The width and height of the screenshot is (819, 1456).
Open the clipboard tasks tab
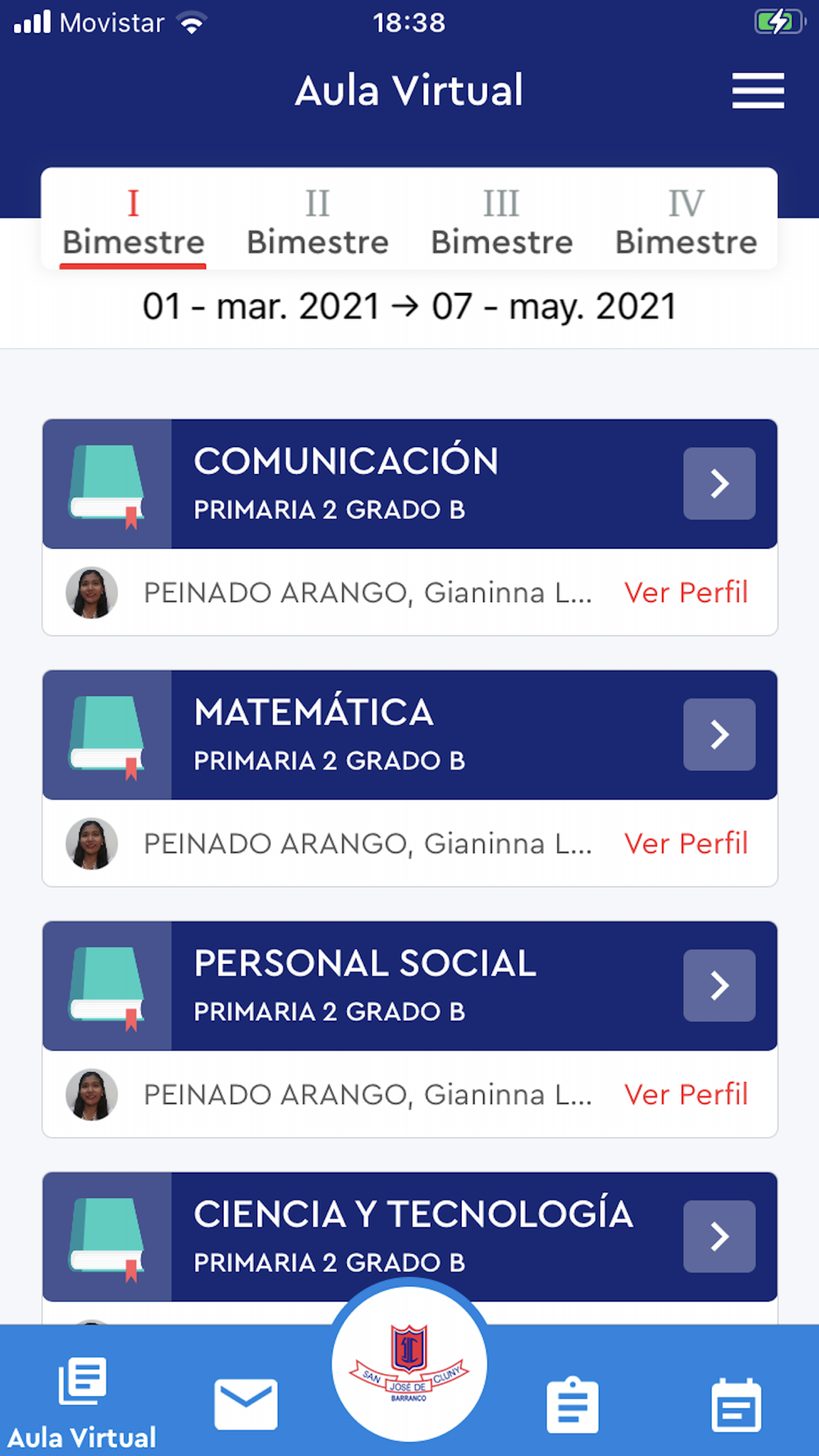click(572, 1404)
